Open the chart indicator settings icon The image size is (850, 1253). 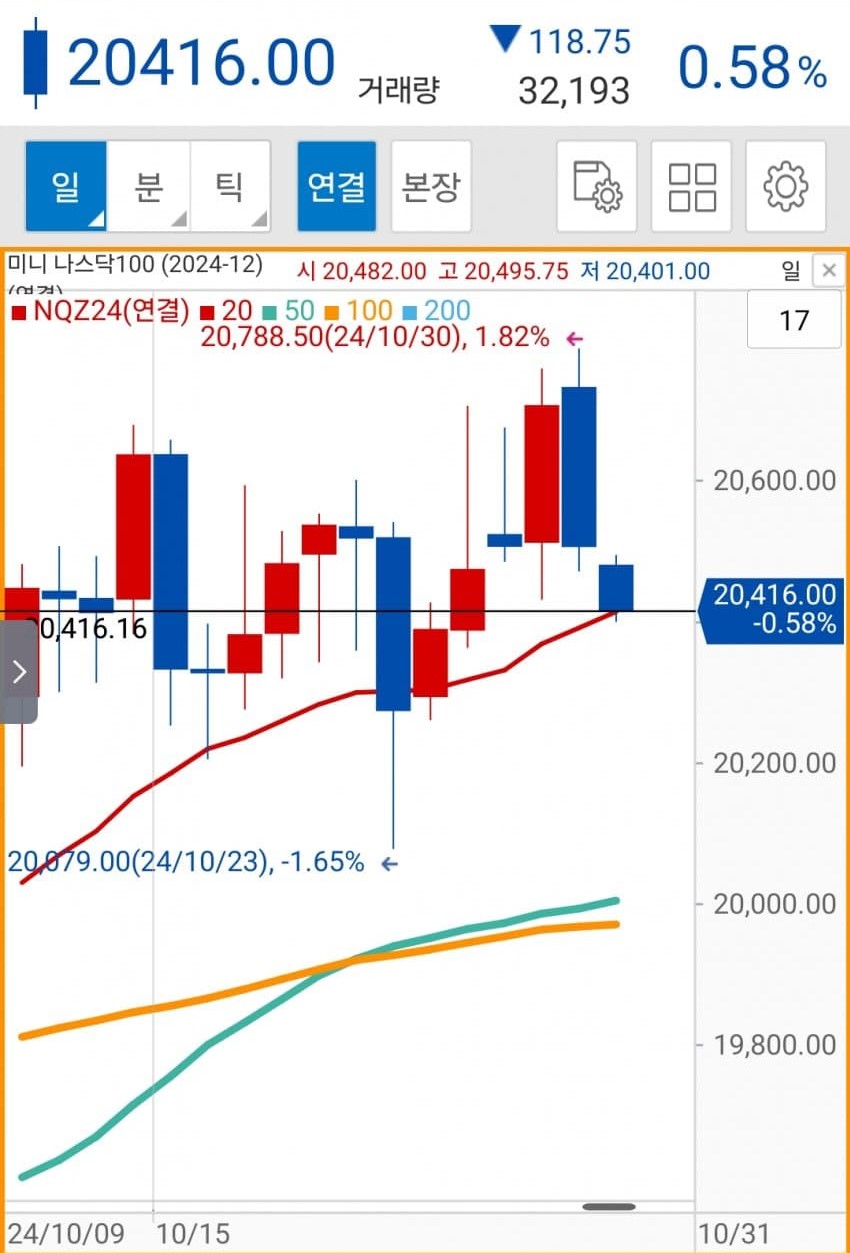(x=597, y=186)
